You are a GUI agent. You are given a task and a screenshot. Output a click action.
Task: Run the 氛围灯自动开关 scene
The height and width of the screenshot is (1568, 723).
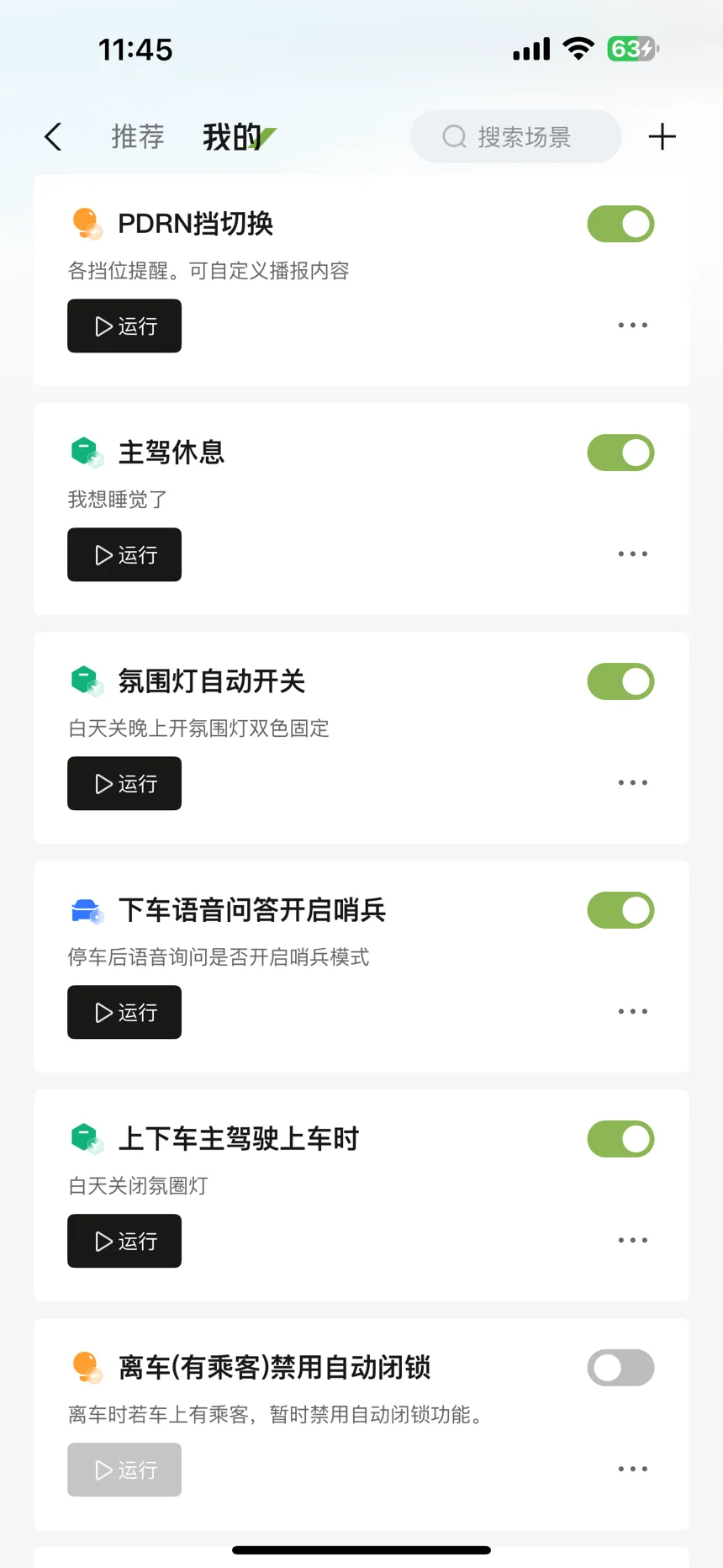click(124, 784)
